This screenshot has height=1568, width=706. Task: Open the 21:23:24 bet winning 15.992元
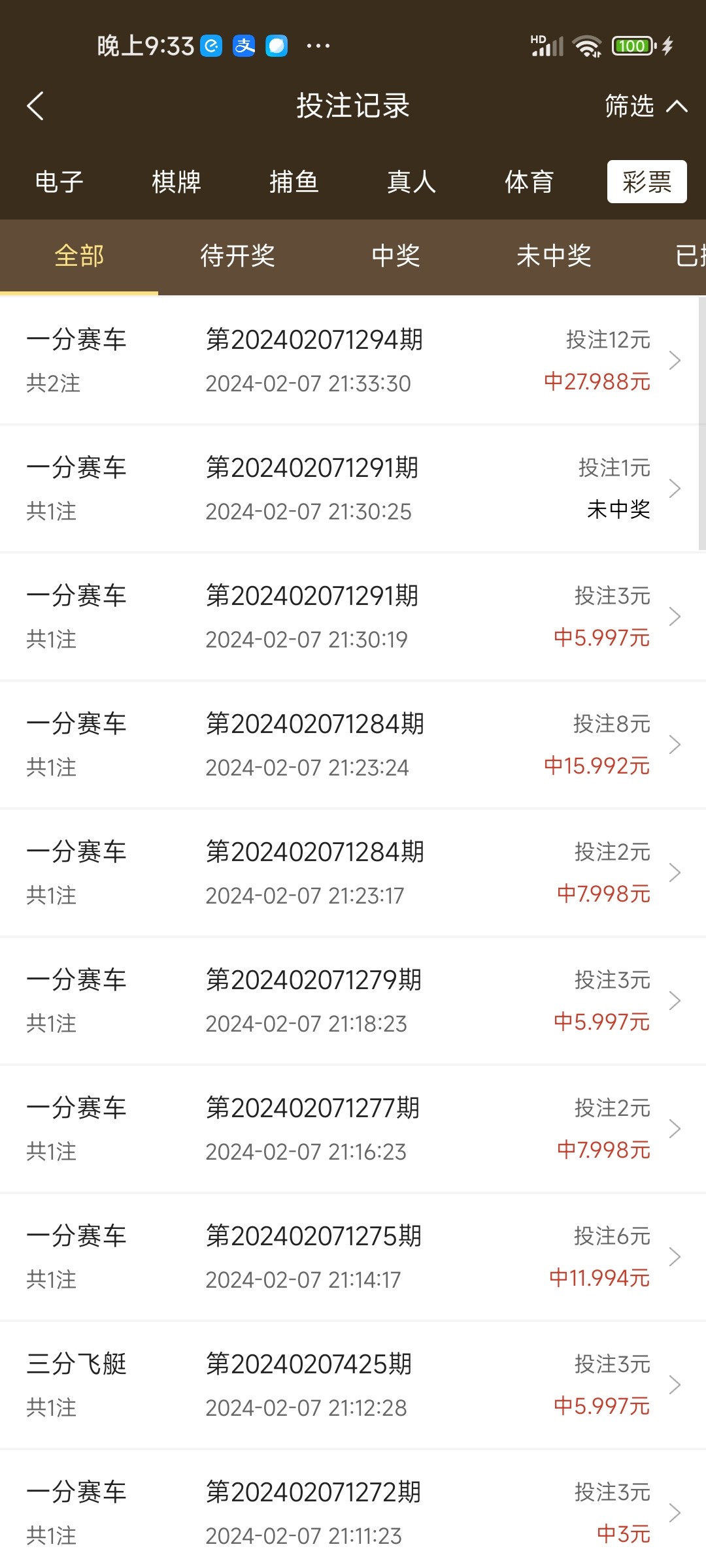353,744
